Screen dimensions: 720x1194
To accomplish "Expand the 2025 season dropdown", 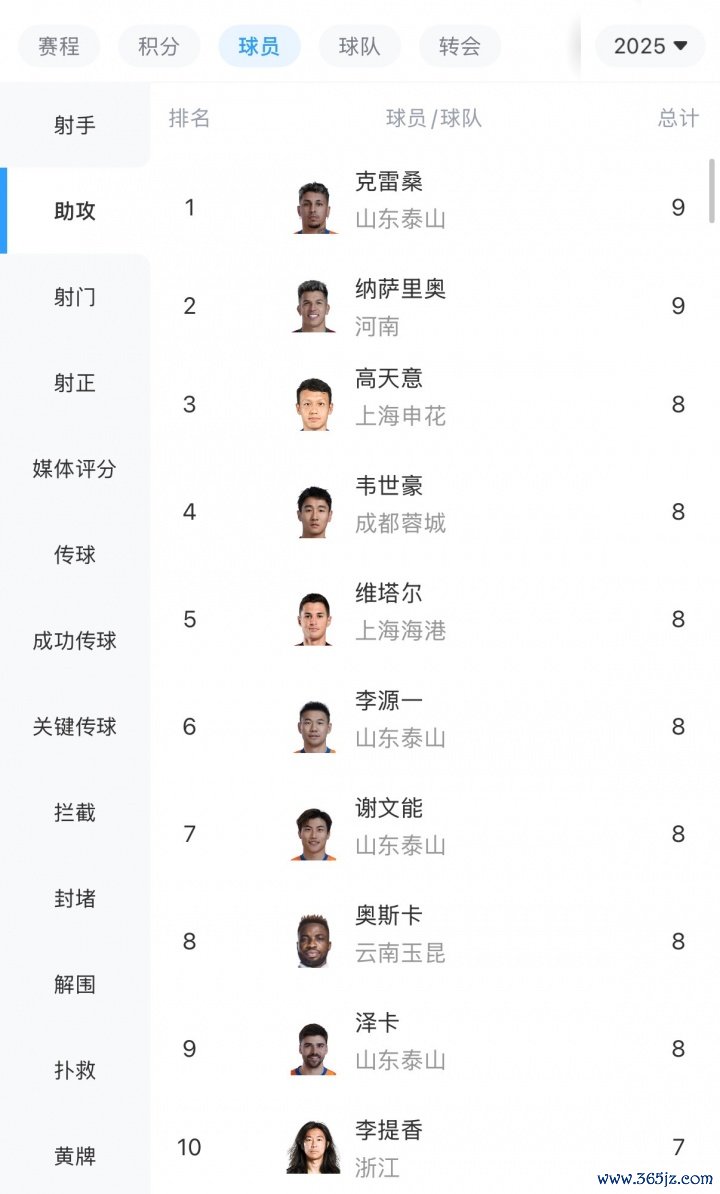I will pyautogui.click(x=650, y=46).
